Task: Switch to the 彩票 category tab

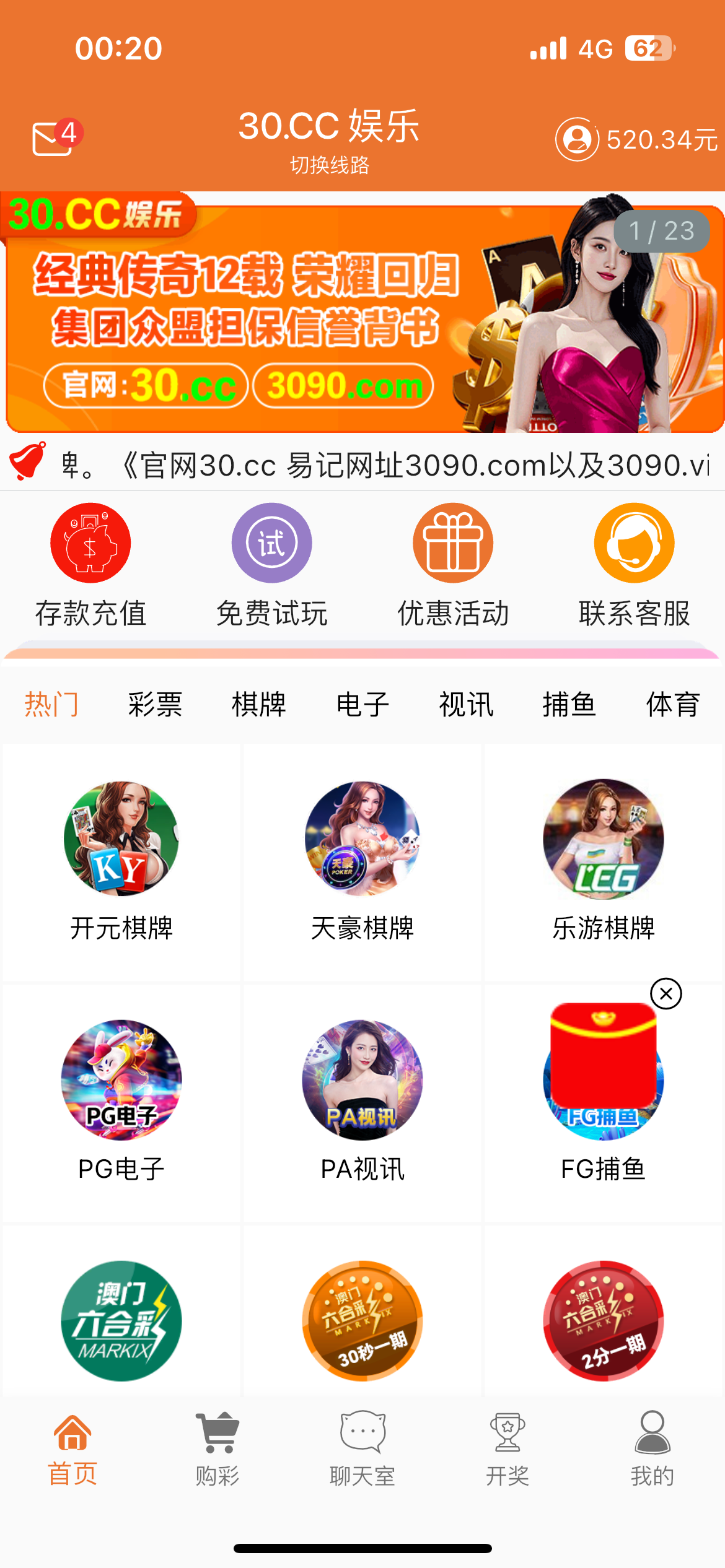Action: coord(155,705)
